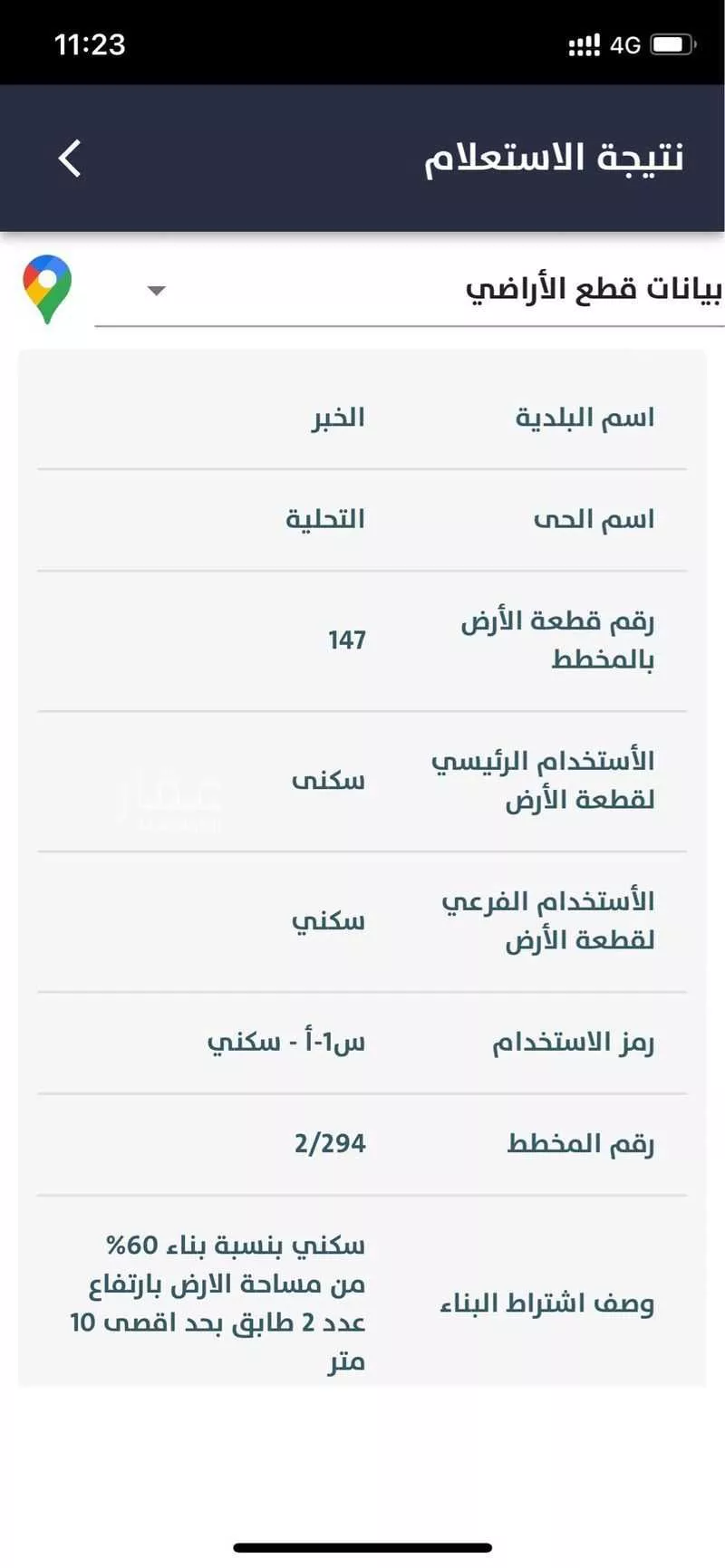Tap the cellular signal bars icon

point(585,43)
